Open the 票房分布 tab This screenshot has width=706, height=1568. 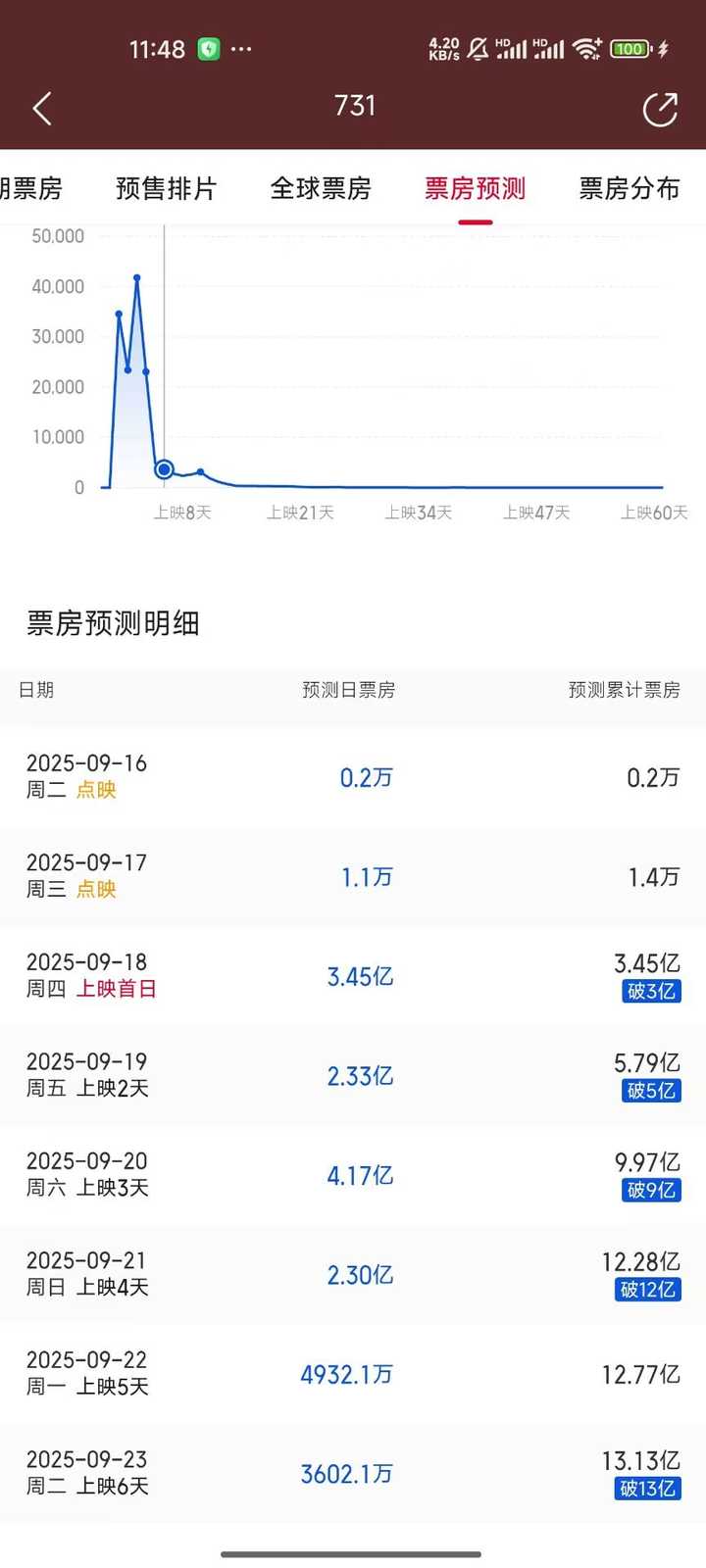point(629,188)
